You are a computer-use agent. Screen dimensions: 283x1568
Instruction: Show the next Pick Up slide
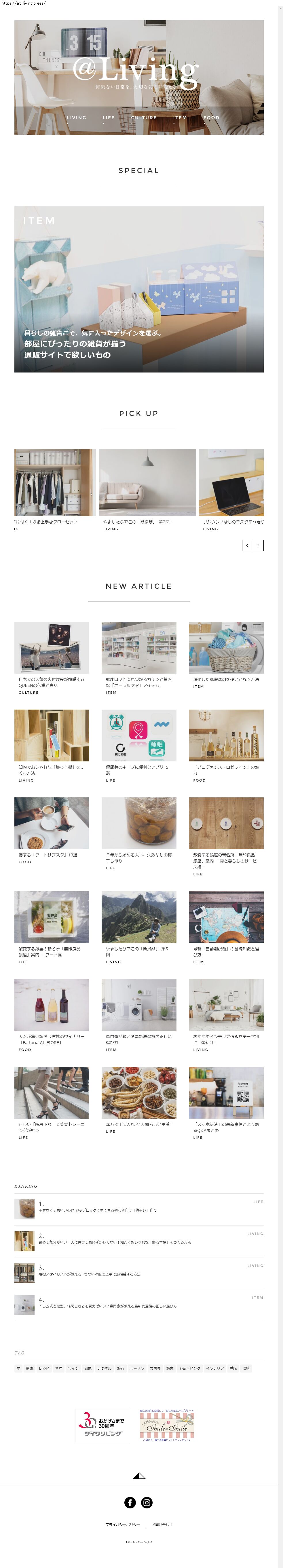point(258,546)
